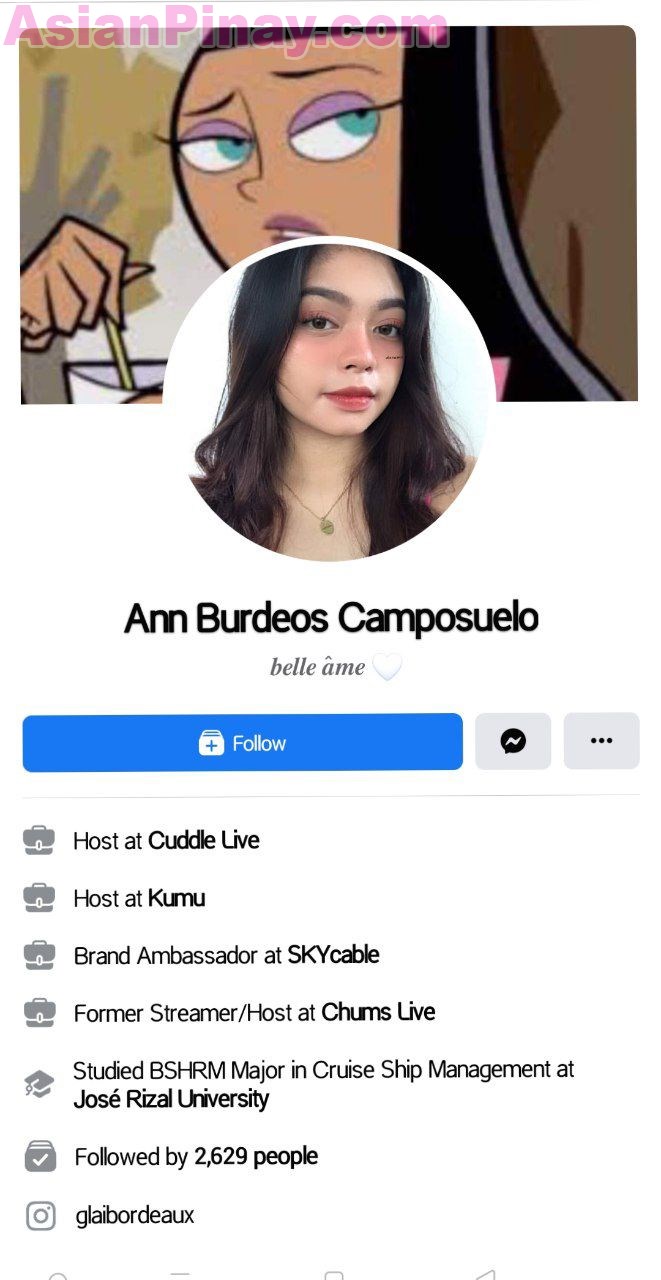661x1280 pixels.
Task: Open the three-dot more options menu
Action: [x=601, y=741]
